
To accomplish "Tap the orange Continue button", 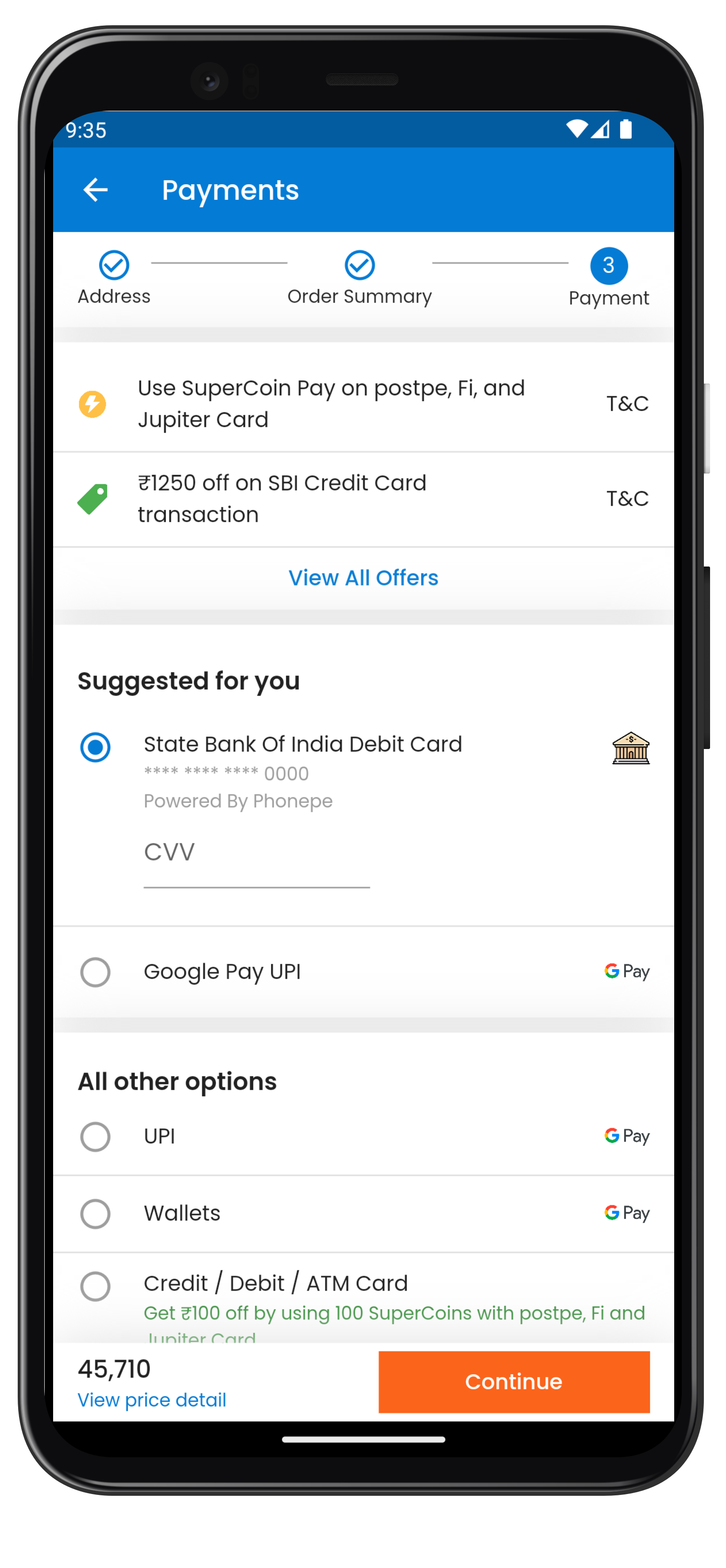I will [514, 1382].
